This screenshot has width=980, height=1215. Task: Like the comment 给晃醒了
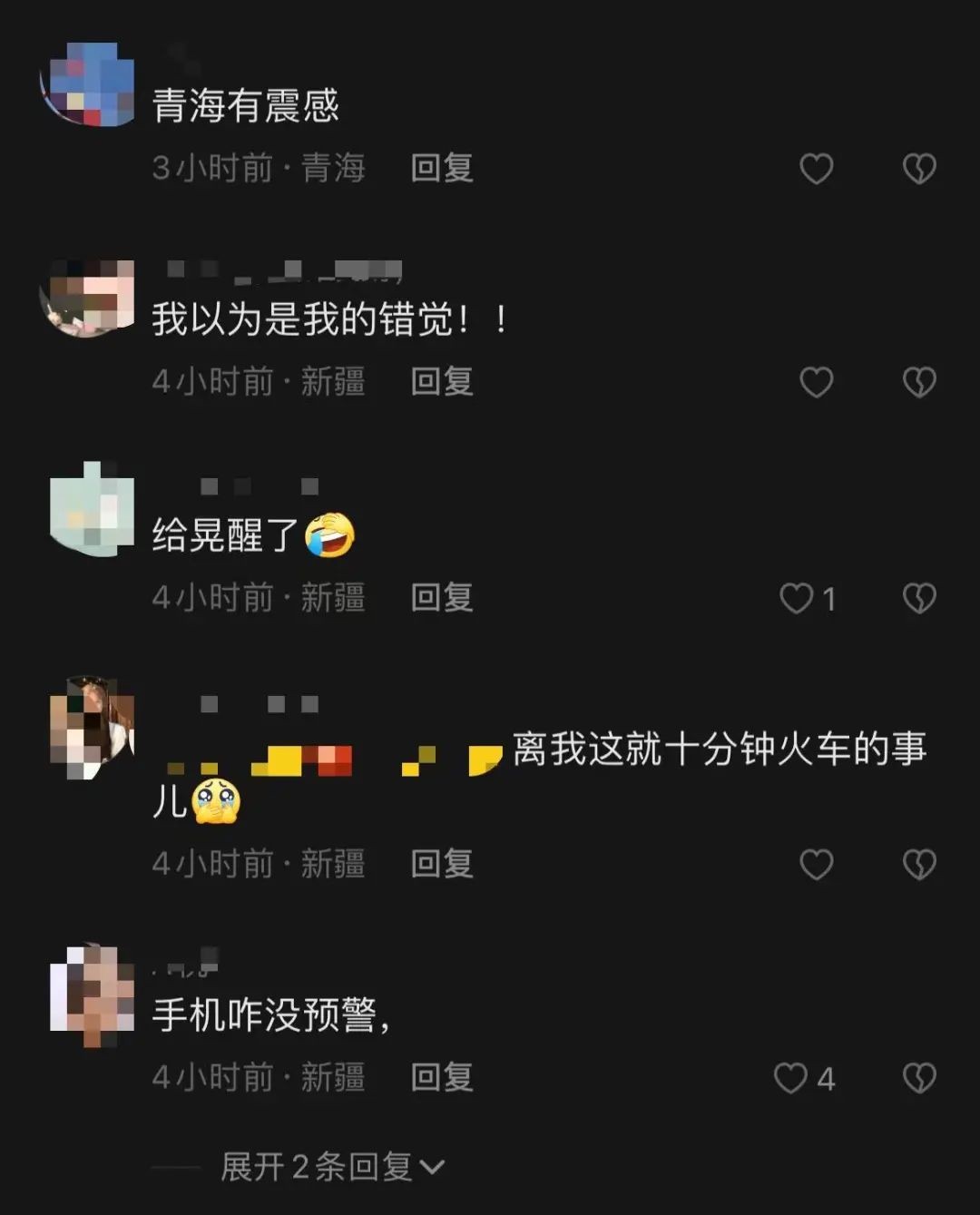click(798, 598)
